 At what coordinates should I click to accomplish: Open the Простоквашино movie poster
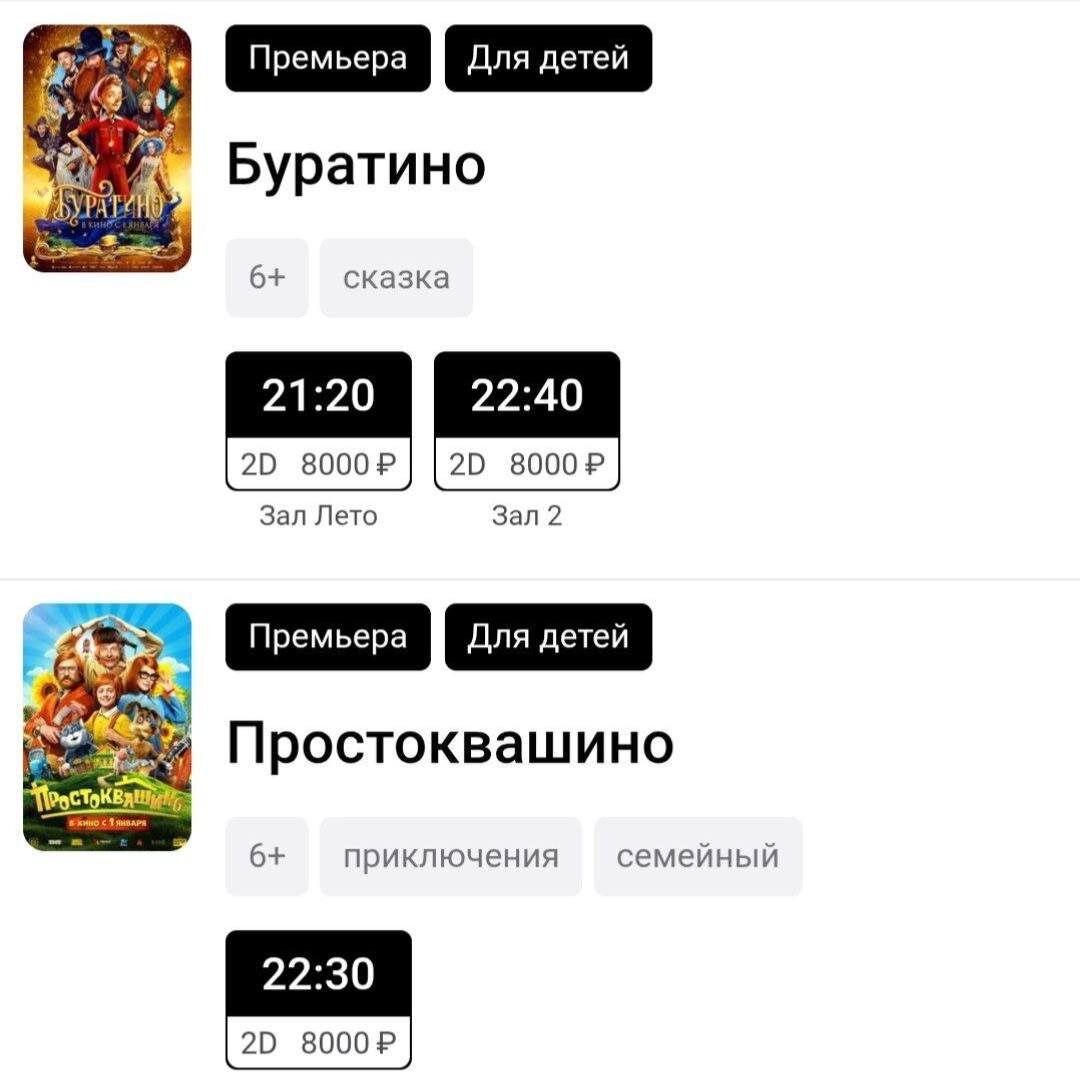[107, 727]
